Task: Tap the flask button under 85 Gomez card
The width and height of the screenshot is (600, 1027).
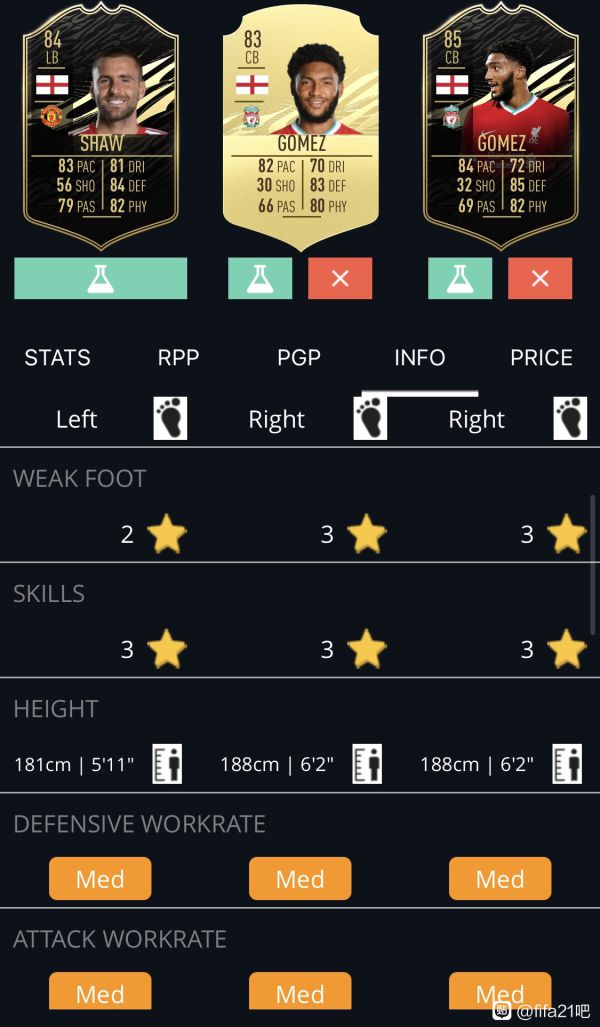Action: tap(460, 278)
